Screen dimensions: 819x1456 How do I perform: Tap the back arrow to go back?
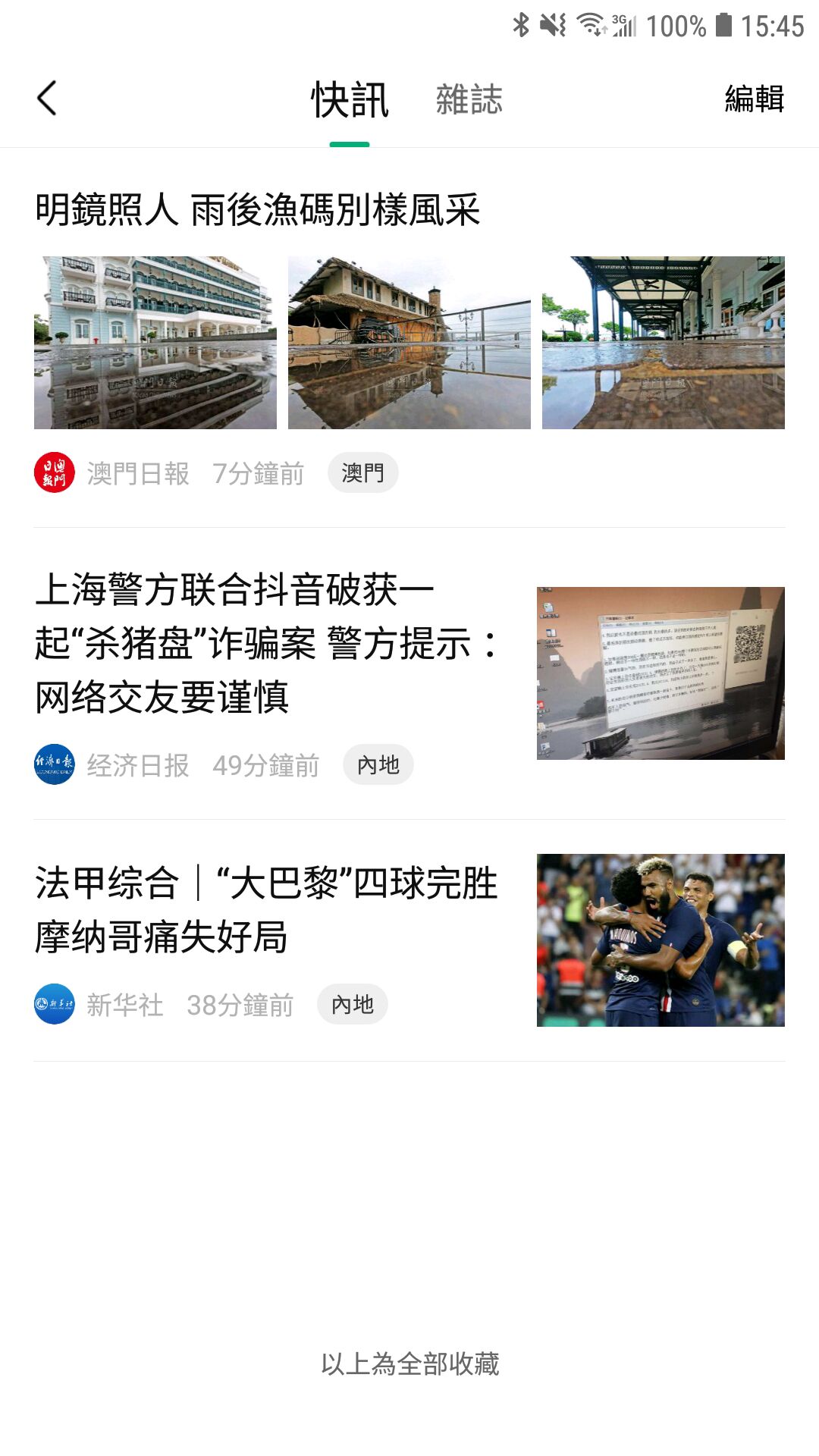pos(47,99)
